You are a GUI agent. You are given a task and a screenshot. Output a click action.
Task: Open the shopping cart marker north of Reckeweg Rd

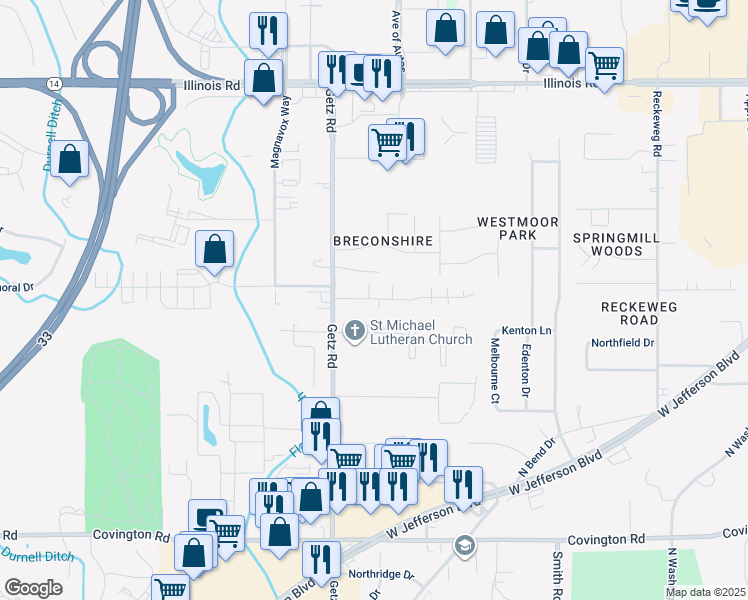coord(604,66)
